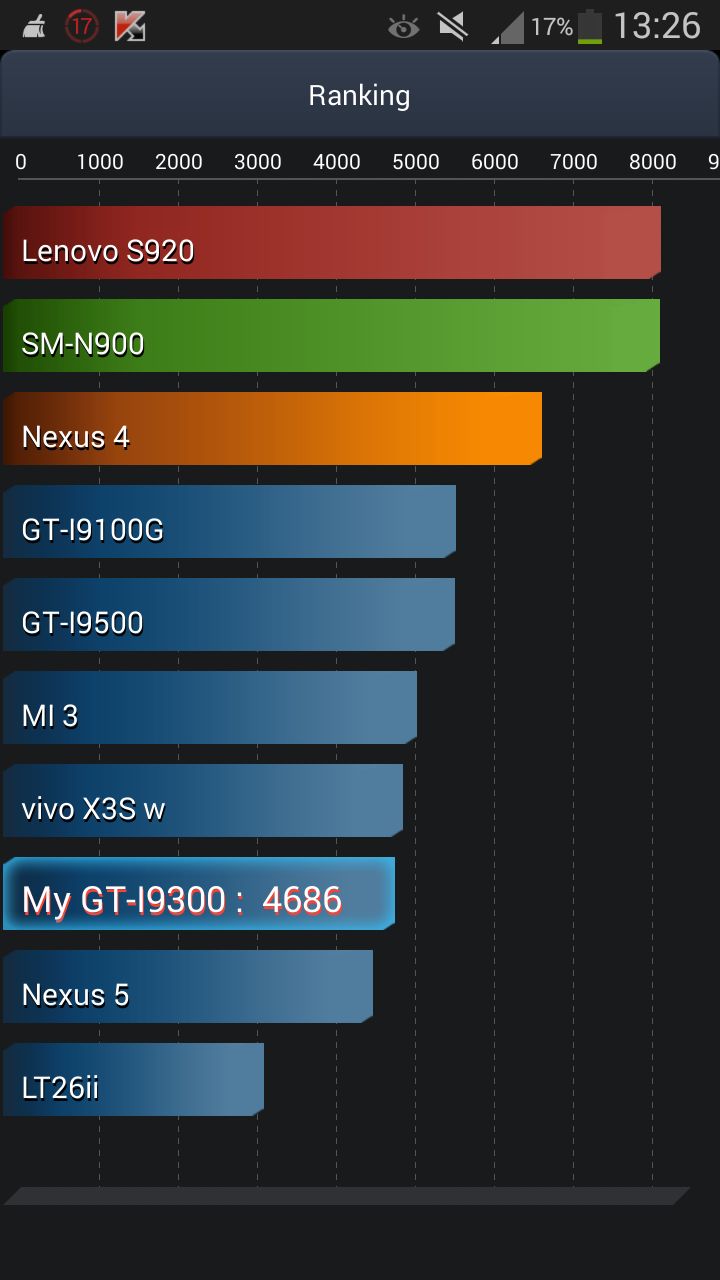Viewport: 720px width, 1280px height.
Task: Select the GT-I9100G bar
Action: click(229, 522)
